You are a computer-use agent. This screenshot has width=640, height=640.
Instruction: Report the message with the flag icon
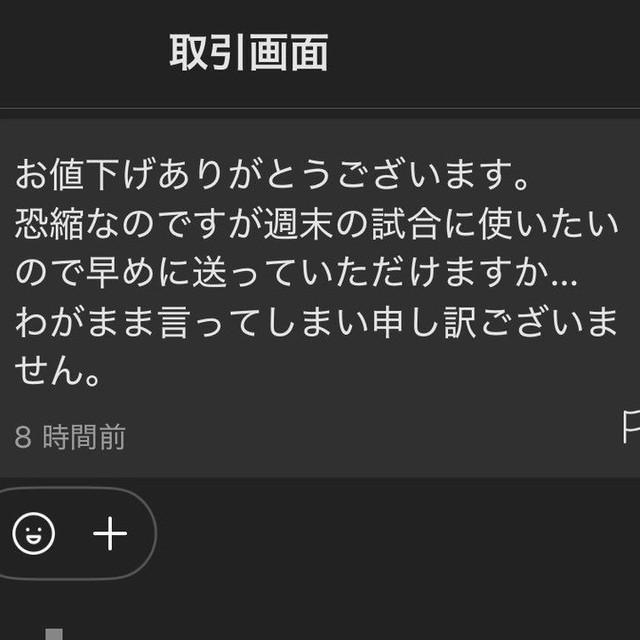point(630,427)
